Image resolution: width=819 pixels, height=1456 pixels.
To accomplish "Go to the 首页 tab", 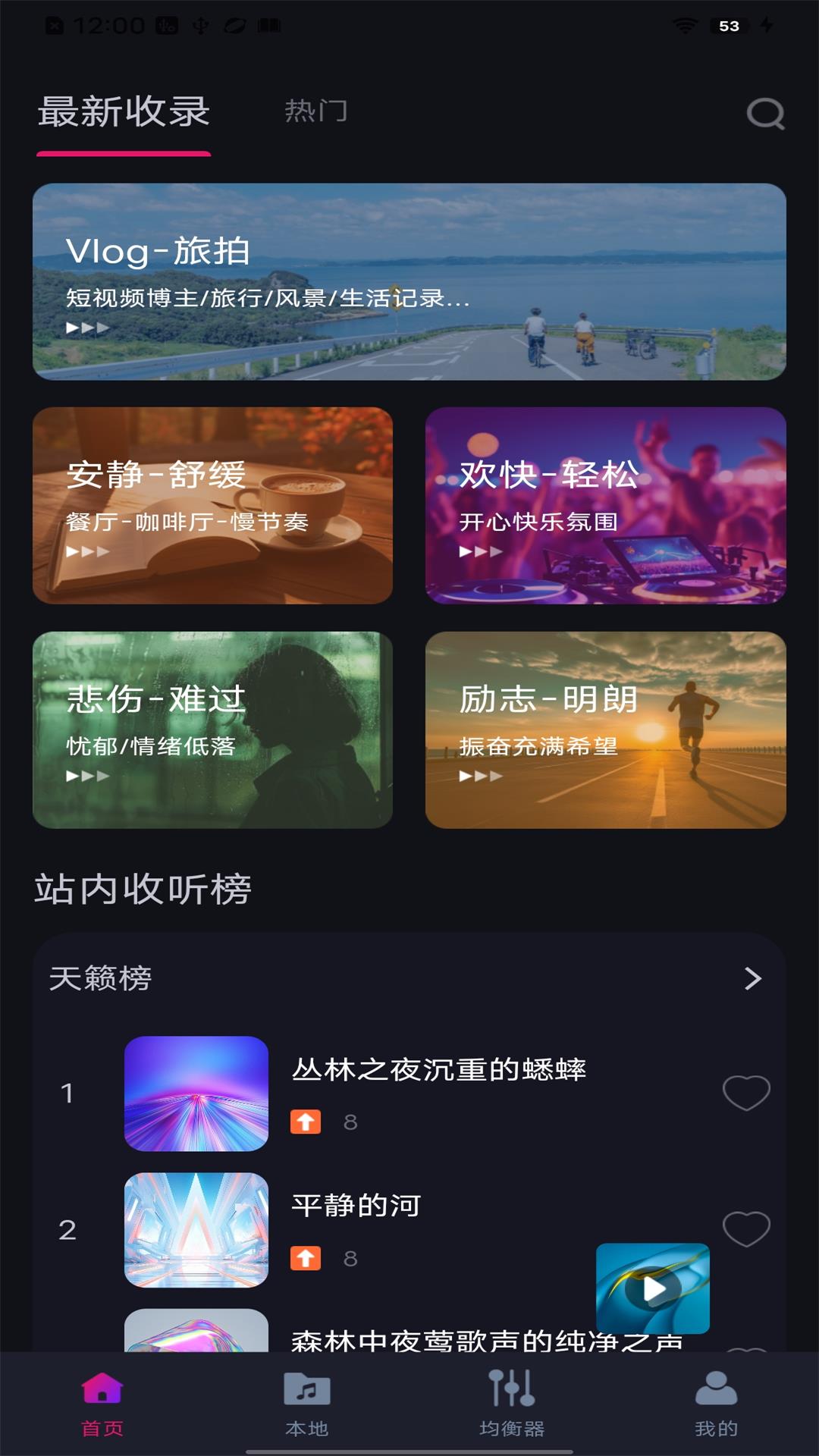I will pyautogui.click(x=102, y=1403).
